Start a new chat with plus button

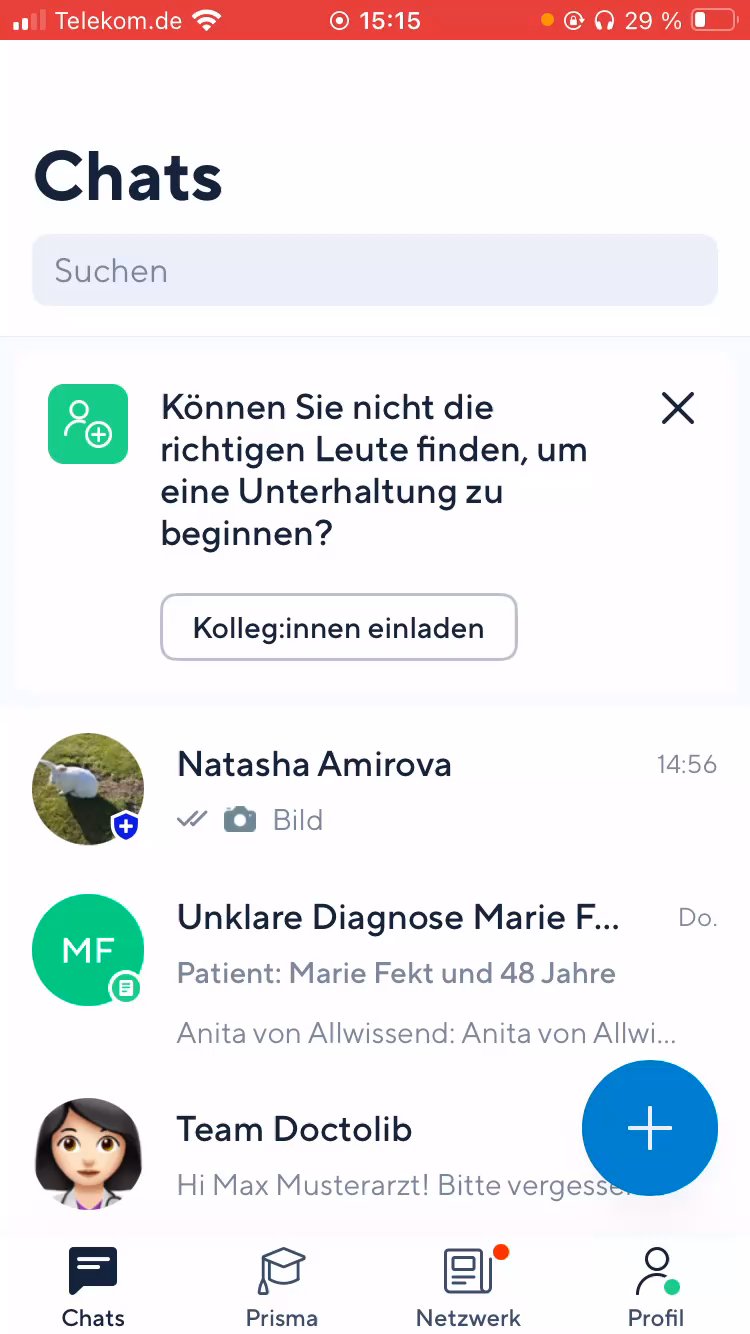pyautogui.click(x=649, y=1127)
